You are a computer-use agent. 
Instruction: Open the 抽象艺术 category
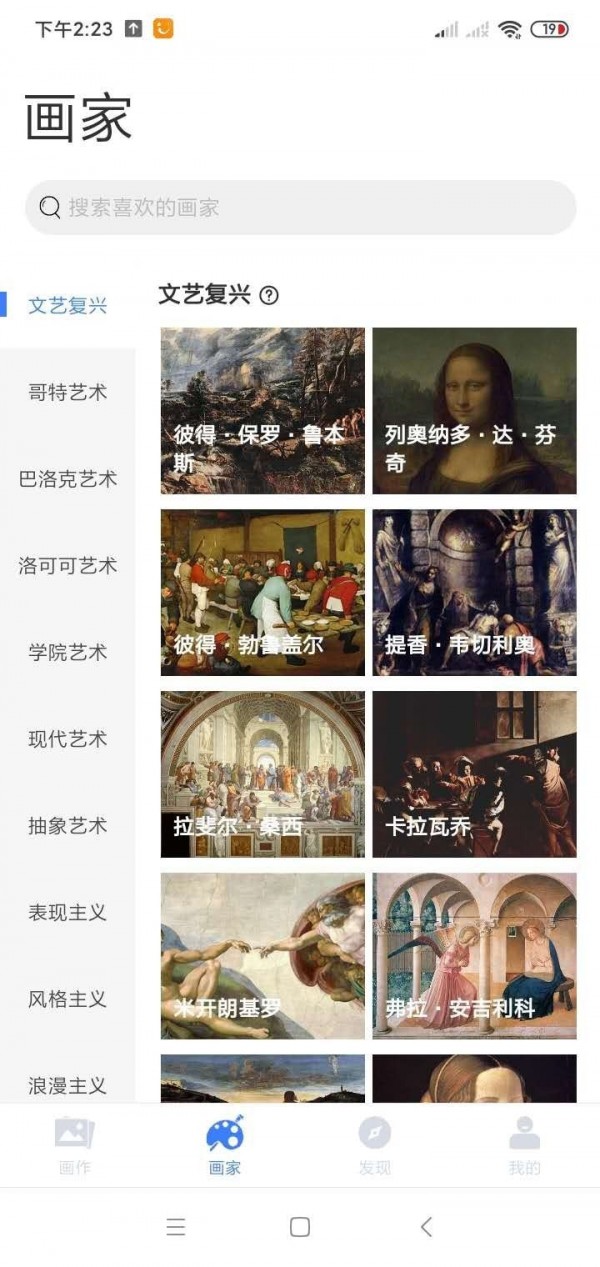pyautogui.click(x=67, y=826)
